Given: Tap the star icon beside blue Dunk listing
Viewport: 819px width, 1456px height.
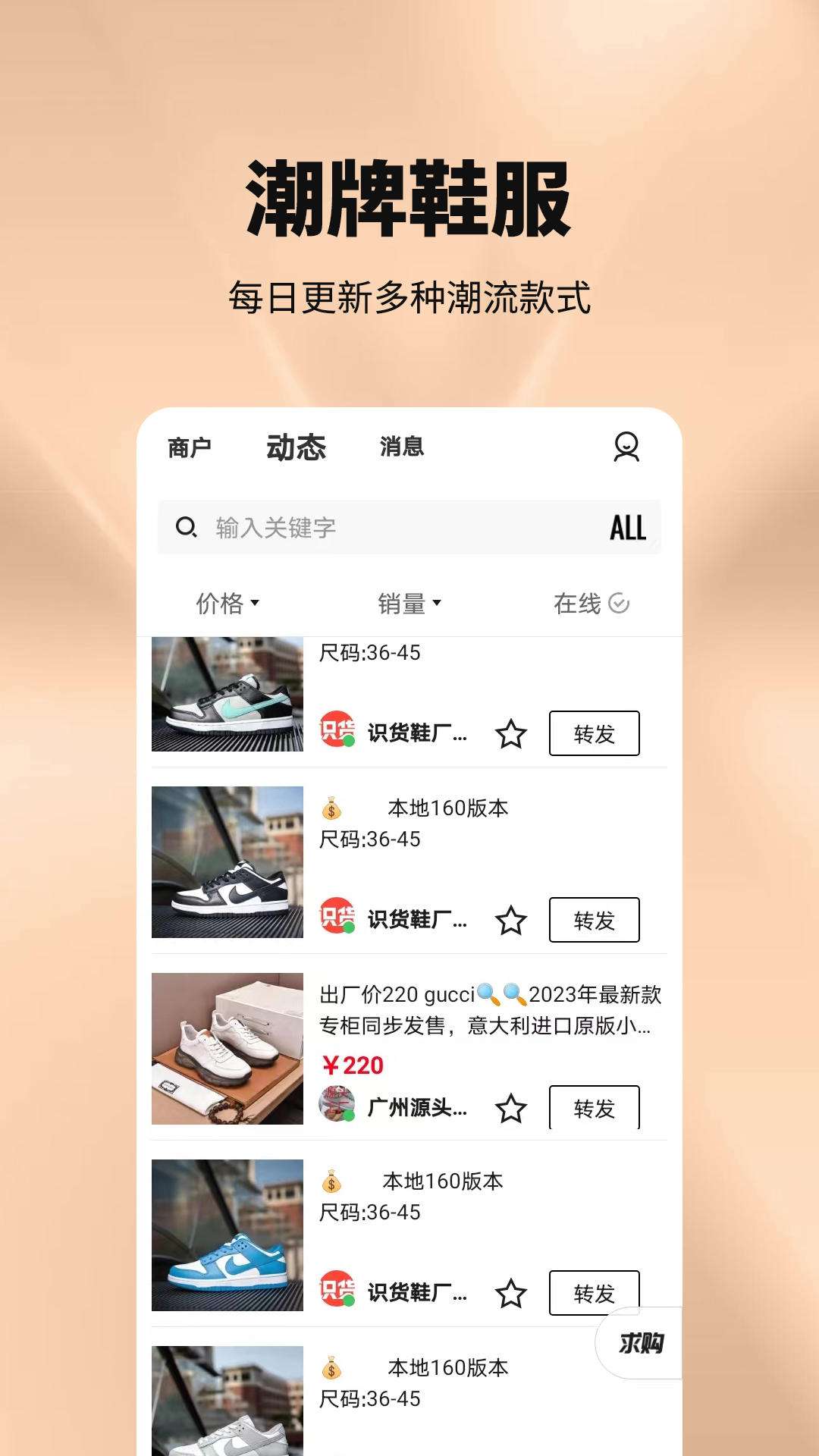Looking at the screenshot, I should click(x=512, y=1292).
